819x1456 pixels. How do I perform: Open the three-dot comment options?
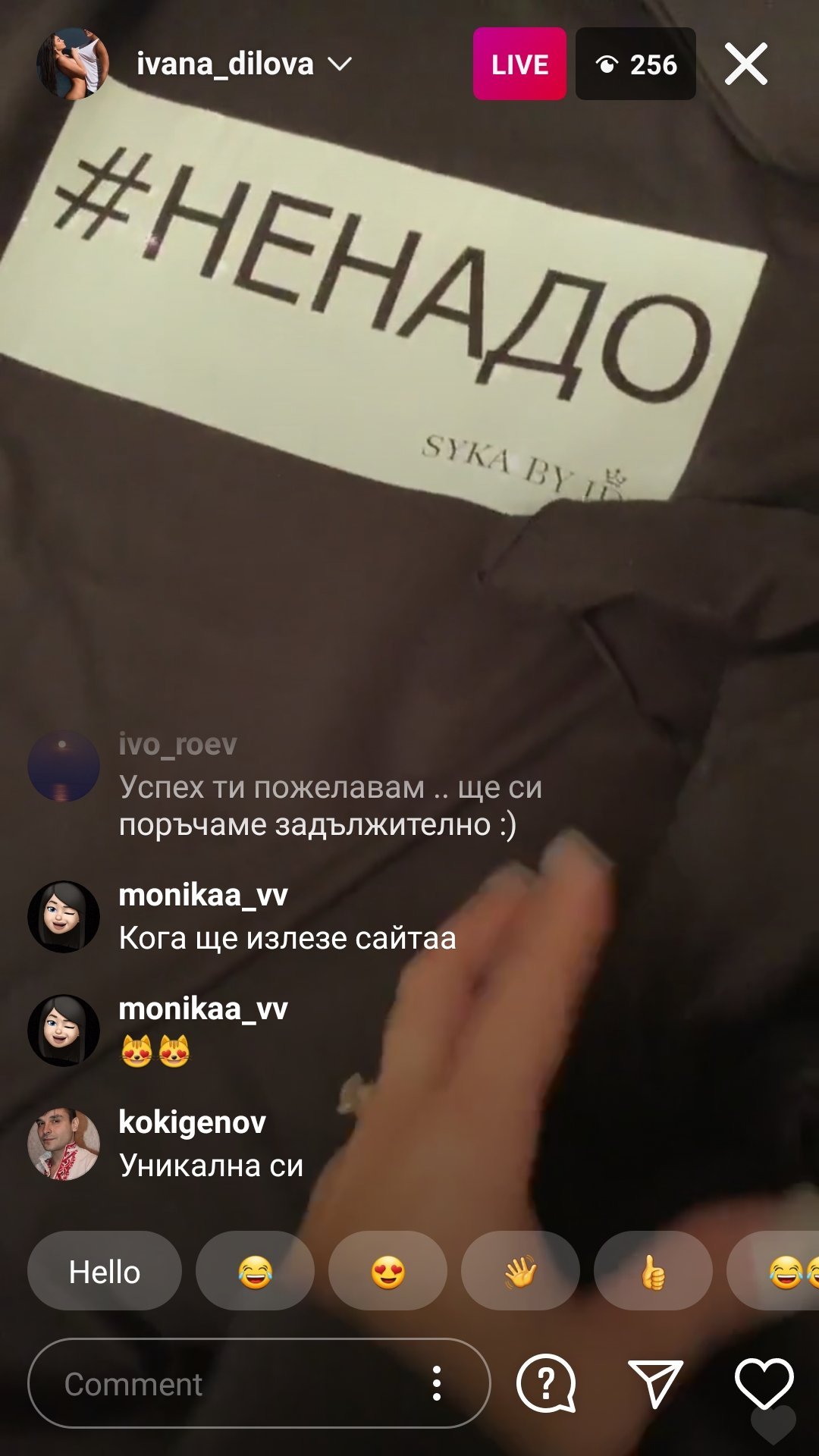pyautogui.click(x=437, y=1384)
